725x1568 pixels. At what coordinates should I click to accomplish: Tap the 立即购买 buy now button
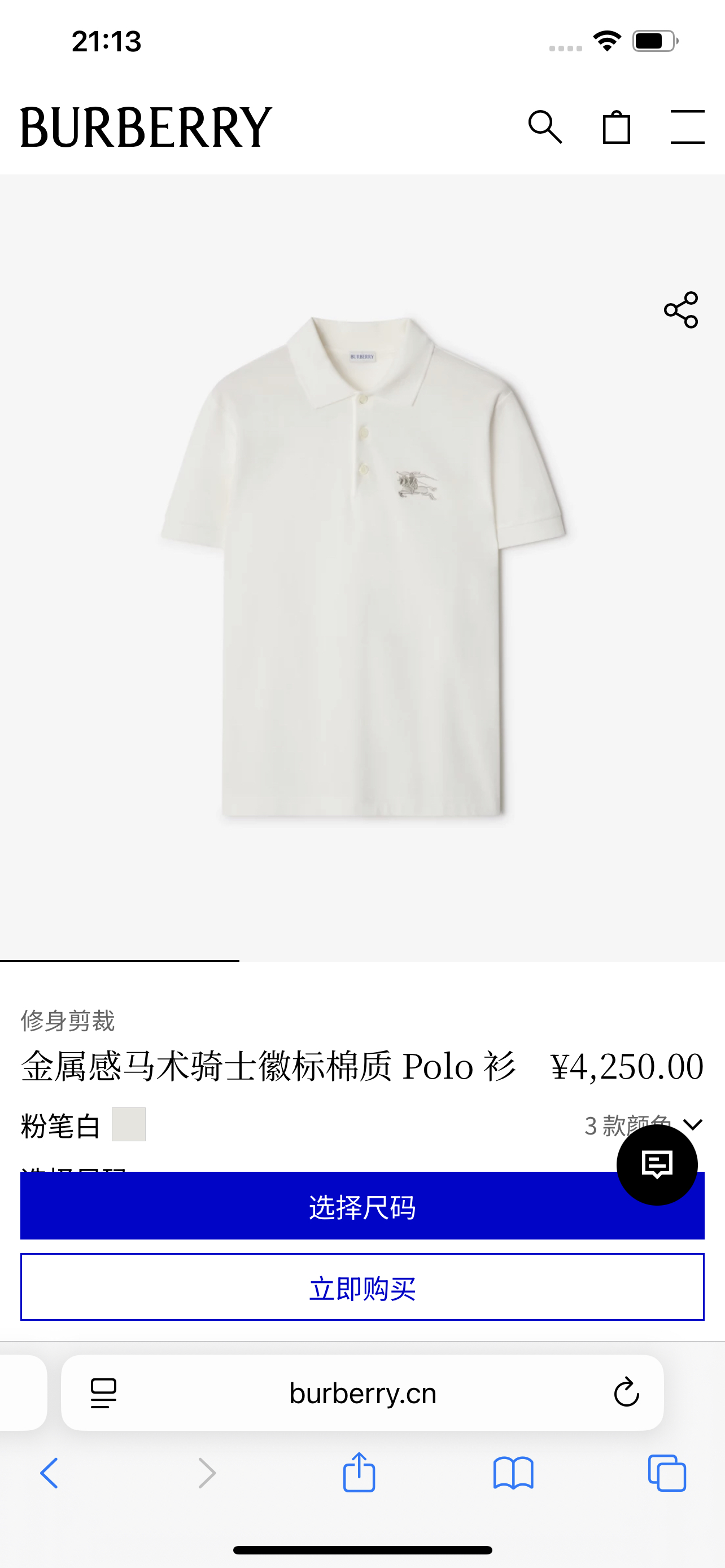(x=362, y=1287)
